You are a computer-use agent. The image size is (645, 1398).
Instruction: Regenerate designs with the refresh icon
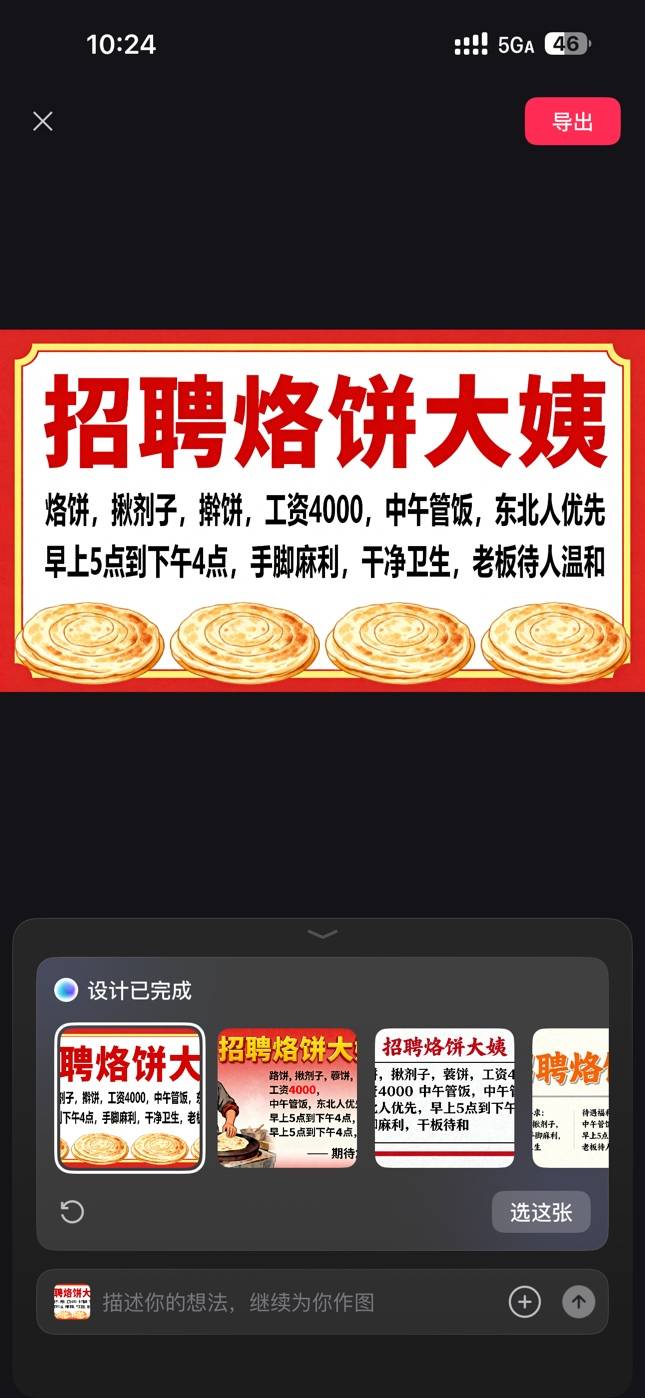(72, 1212)
